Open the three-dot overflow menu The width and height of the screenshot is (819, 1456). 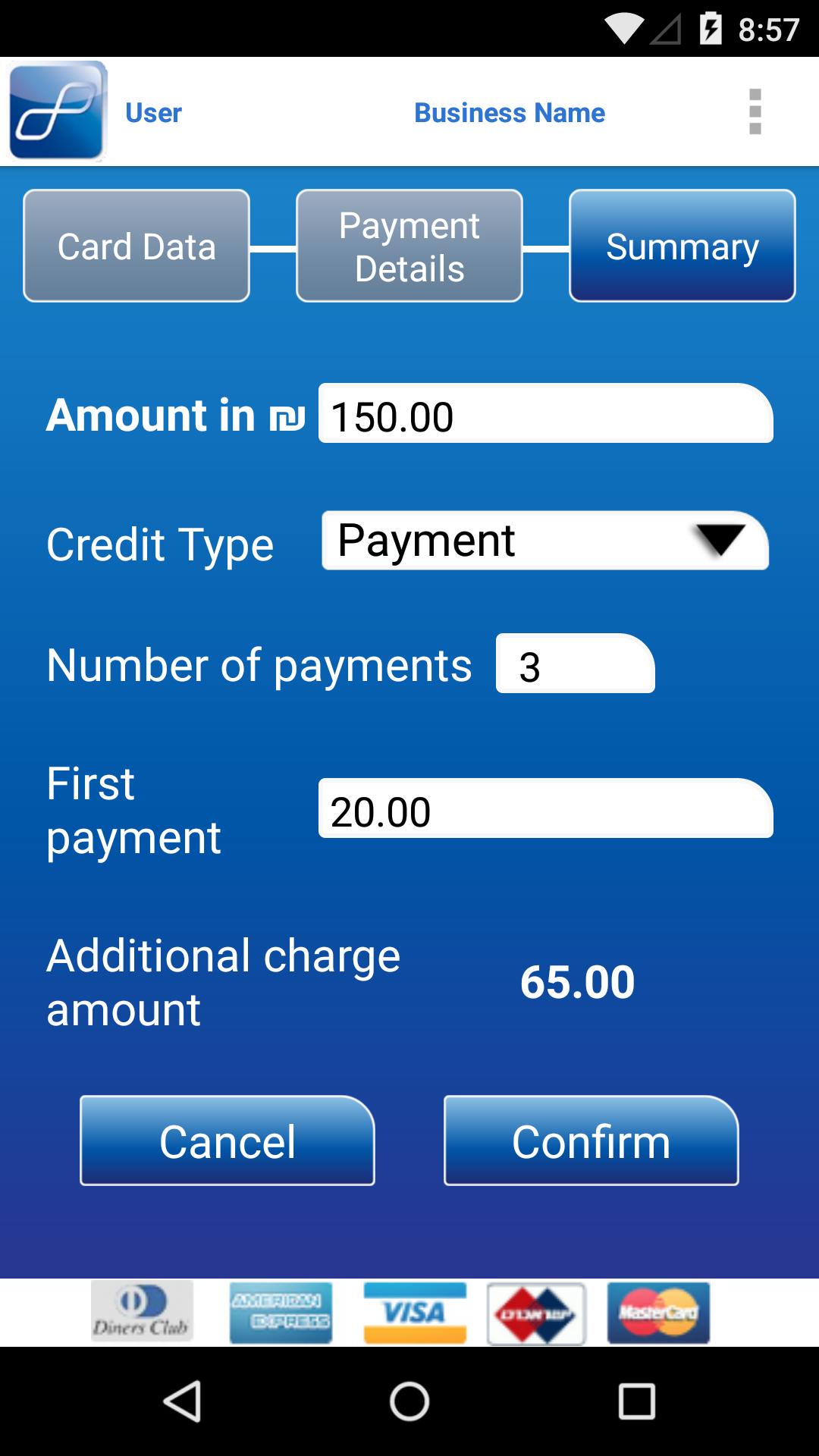[755, 112]
